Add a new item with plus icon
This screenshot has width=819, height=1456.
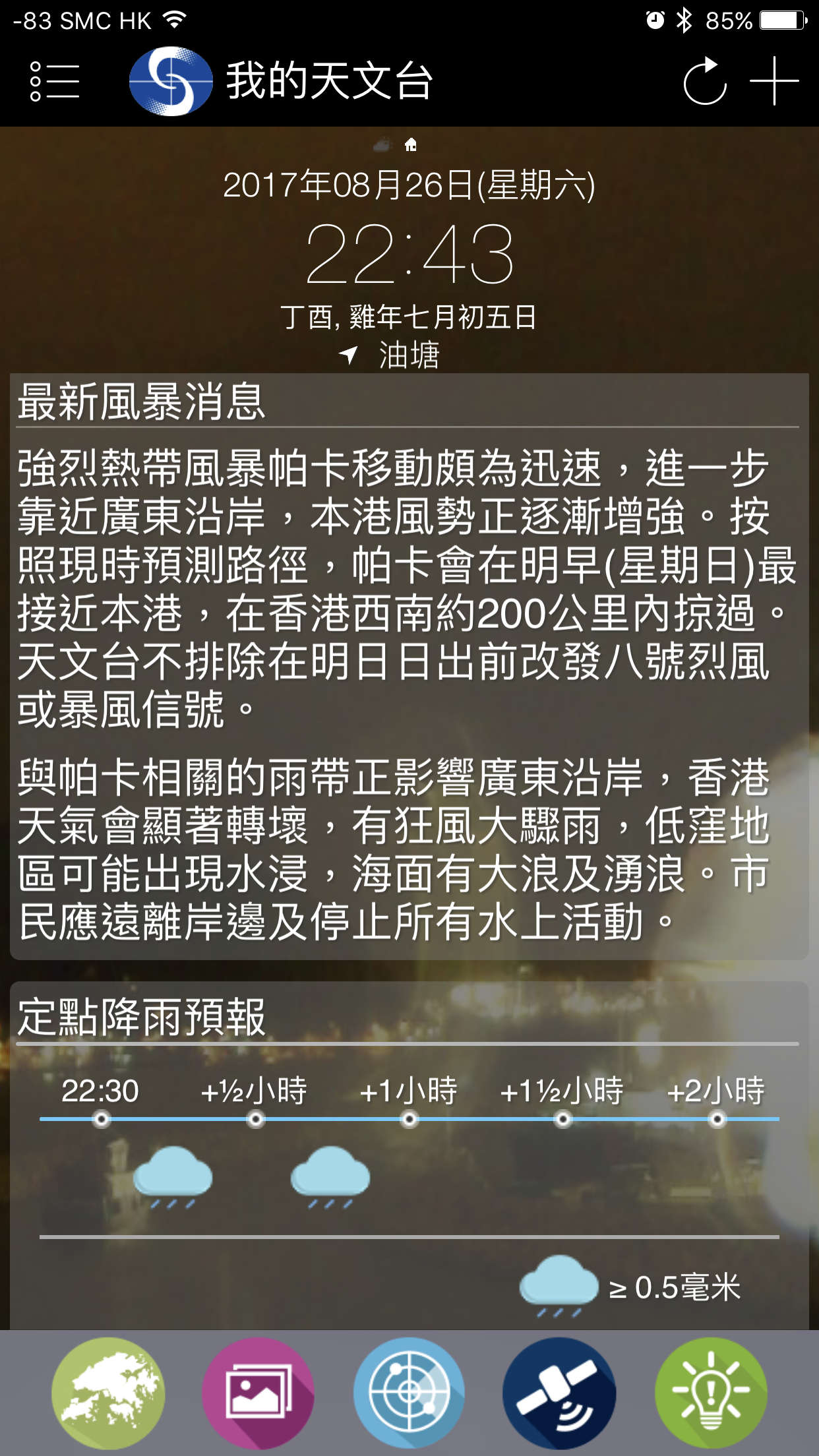[774, 82]
